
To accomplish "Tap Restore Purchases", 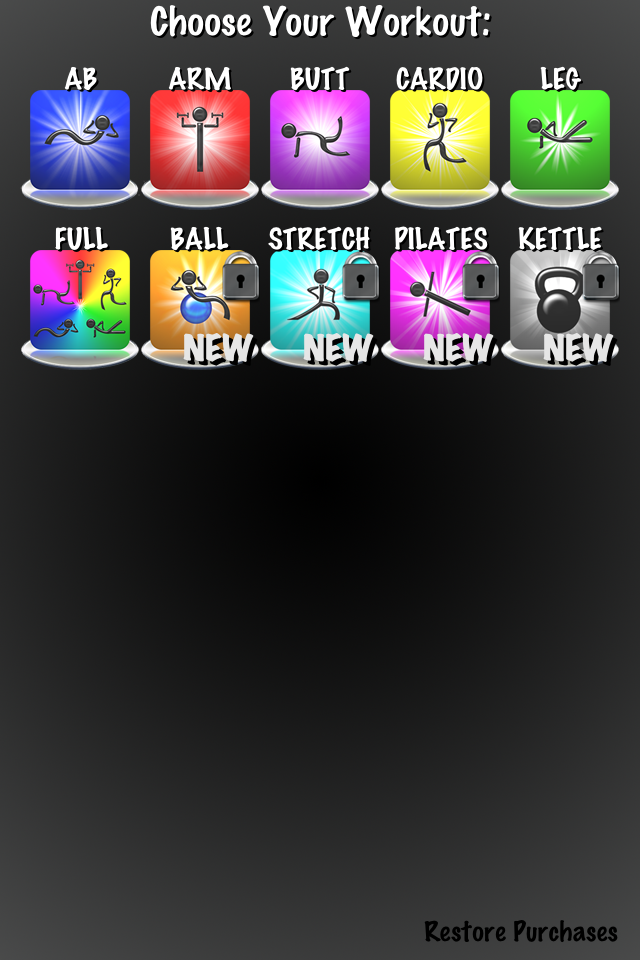I will coord(521,932).
